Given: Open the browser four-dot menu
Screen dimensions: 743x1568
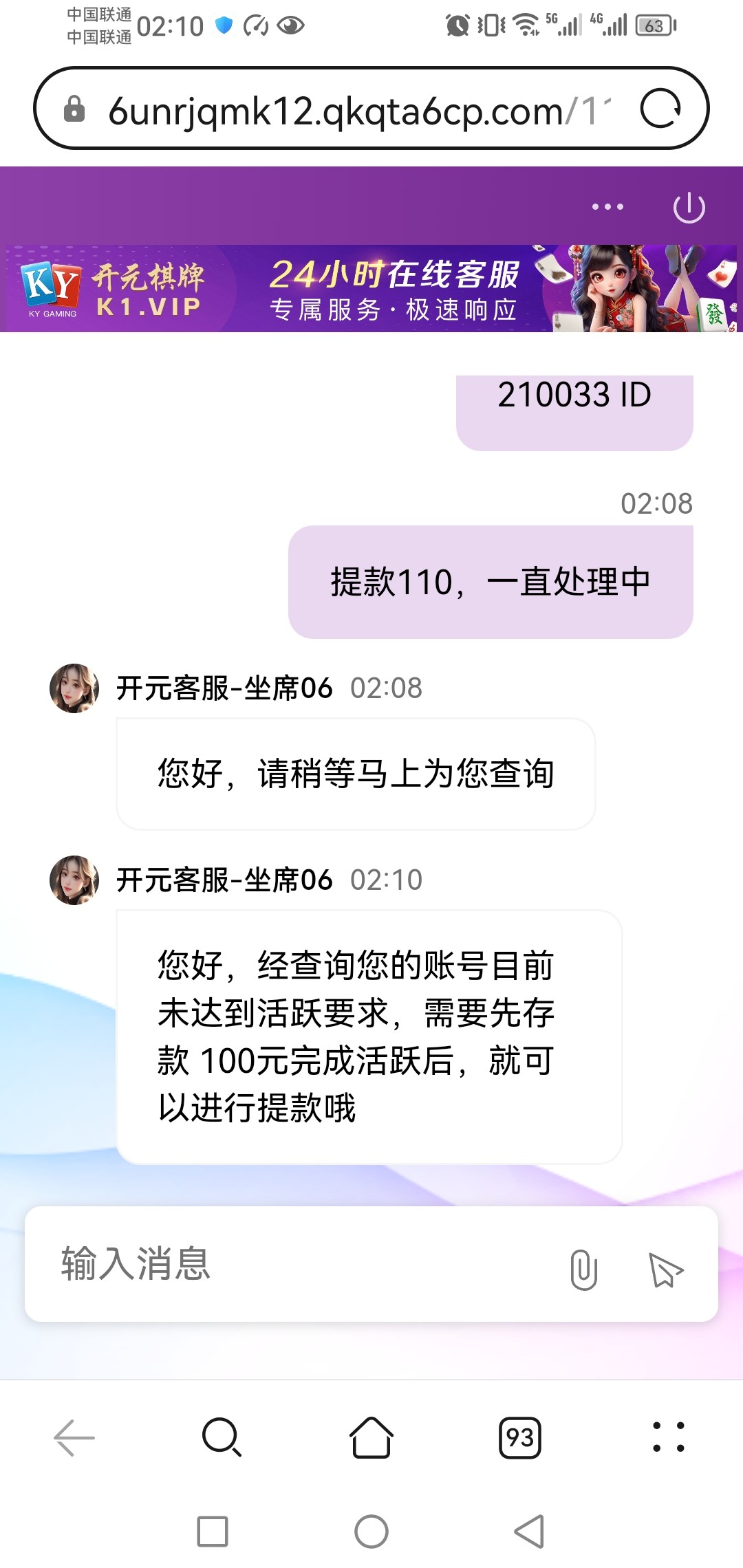Looking at the screenshot, I should [669, 1437].
